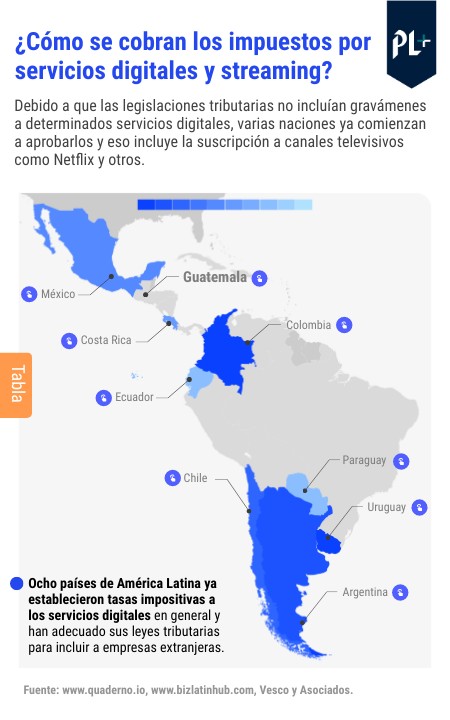Open the orange Tabla side tab
This screenshot has width=450, height=720.
(16, 385)
